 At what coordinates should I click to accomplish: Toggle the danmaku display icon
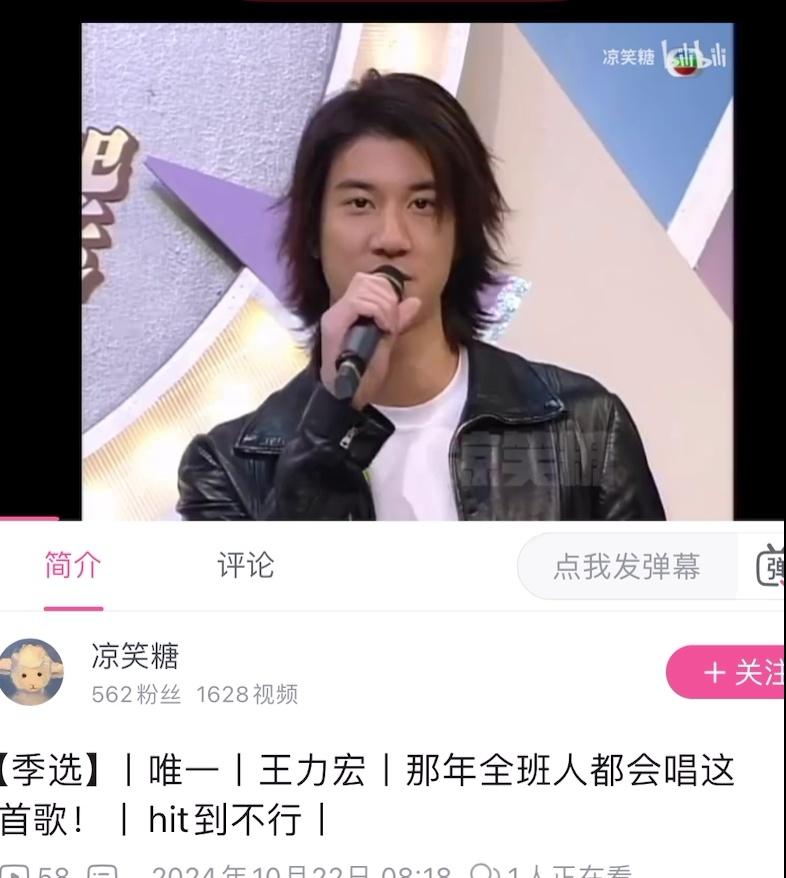click(771, 567)
